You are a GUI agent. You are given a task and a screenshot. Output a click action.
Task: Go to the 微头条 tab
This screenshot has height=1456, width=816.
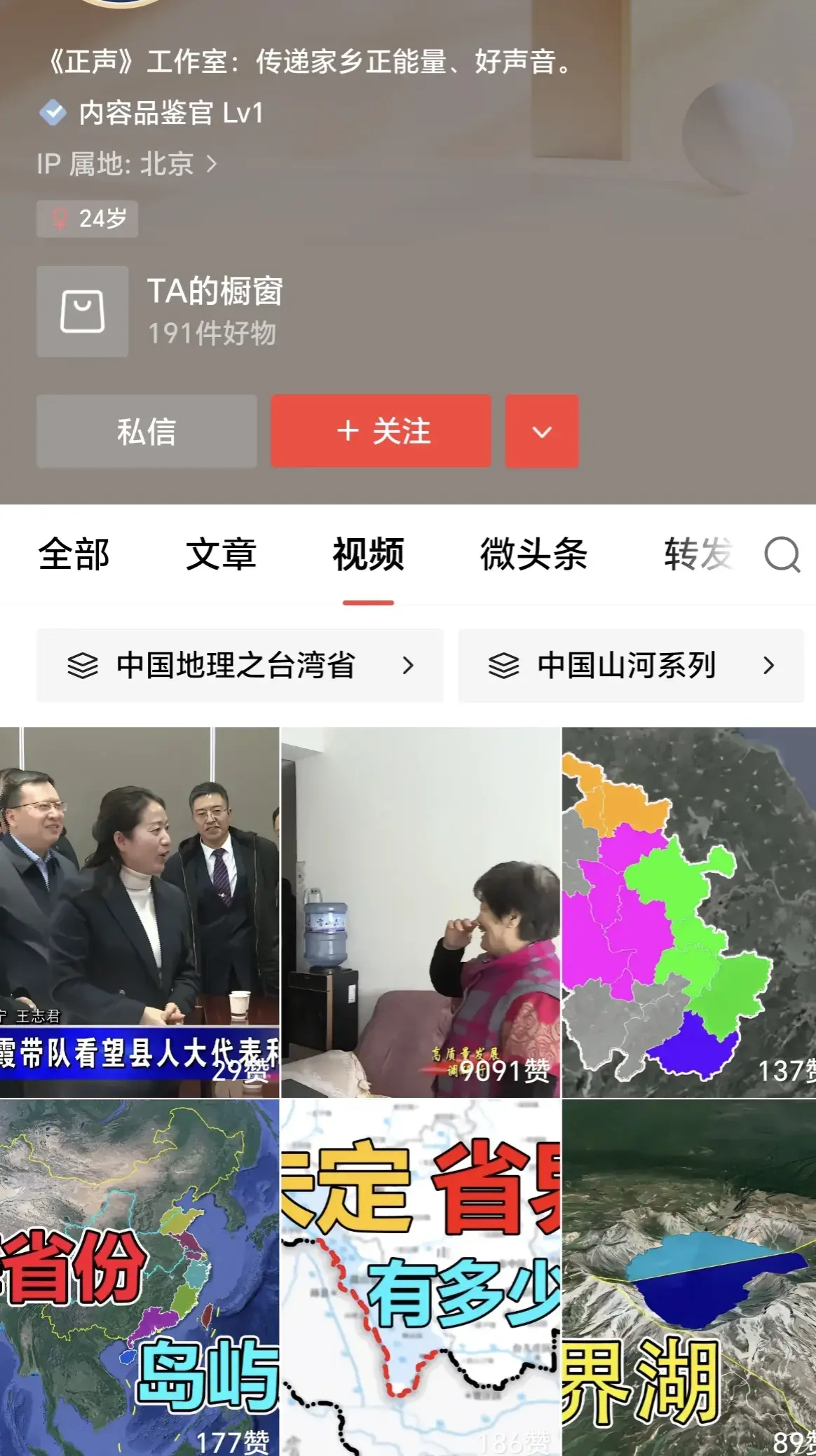pos(533,554)
